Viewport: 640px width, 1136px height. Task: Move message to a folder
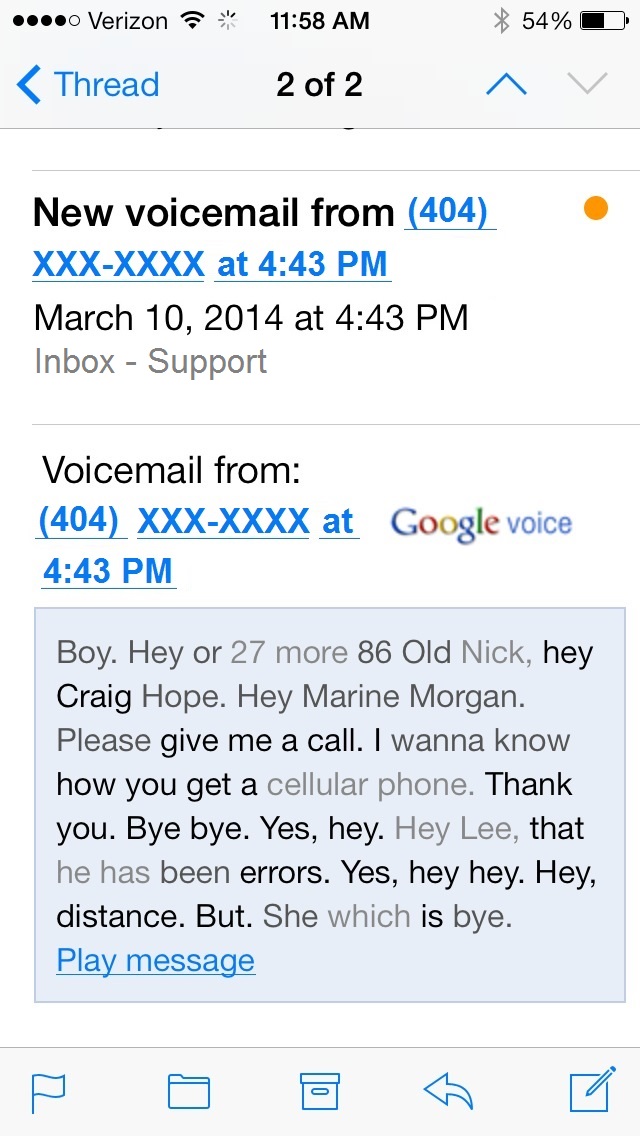188,1091
